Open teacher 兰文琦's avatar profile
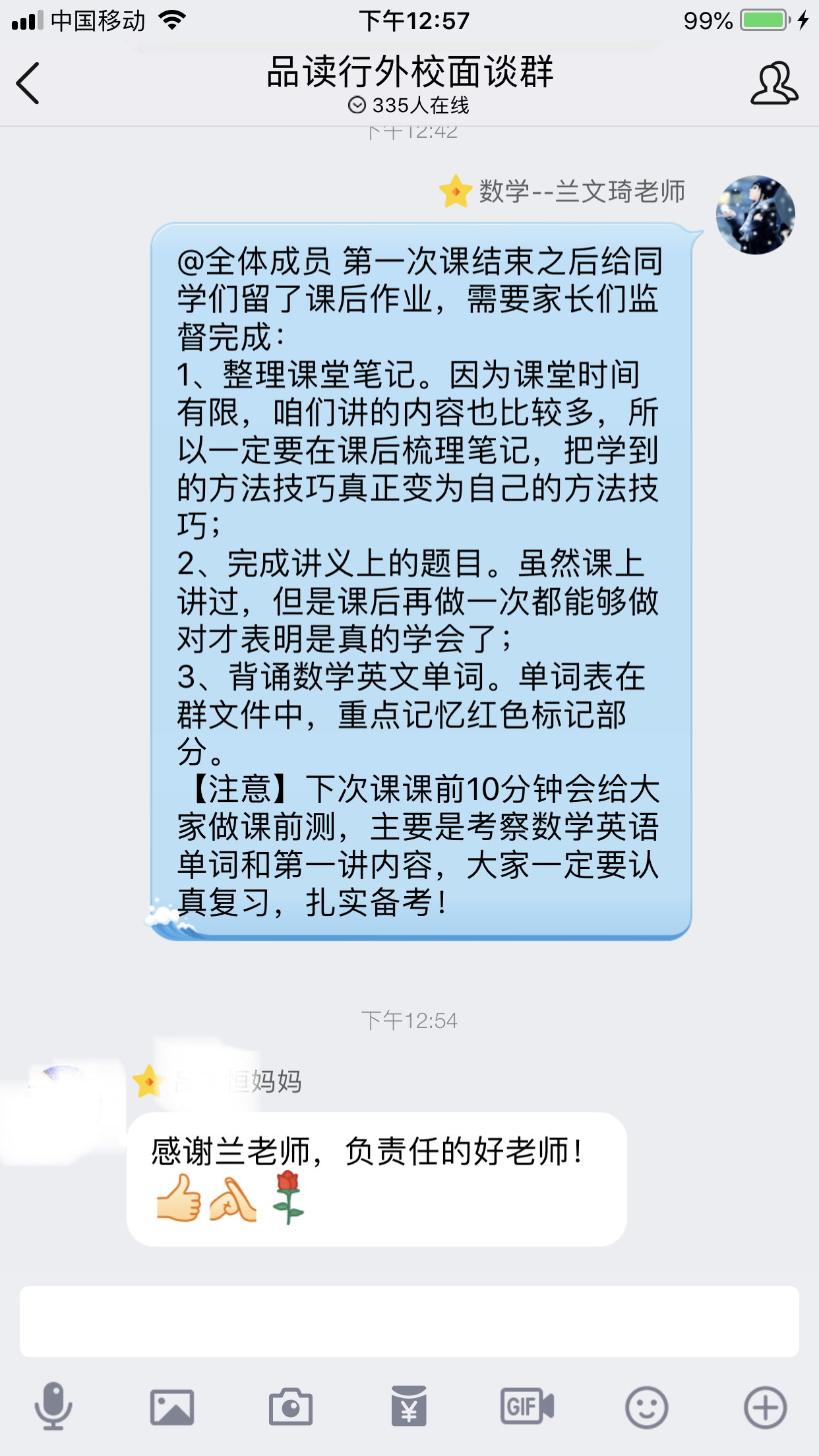819x1456 pixels. [x=755, y=215]
